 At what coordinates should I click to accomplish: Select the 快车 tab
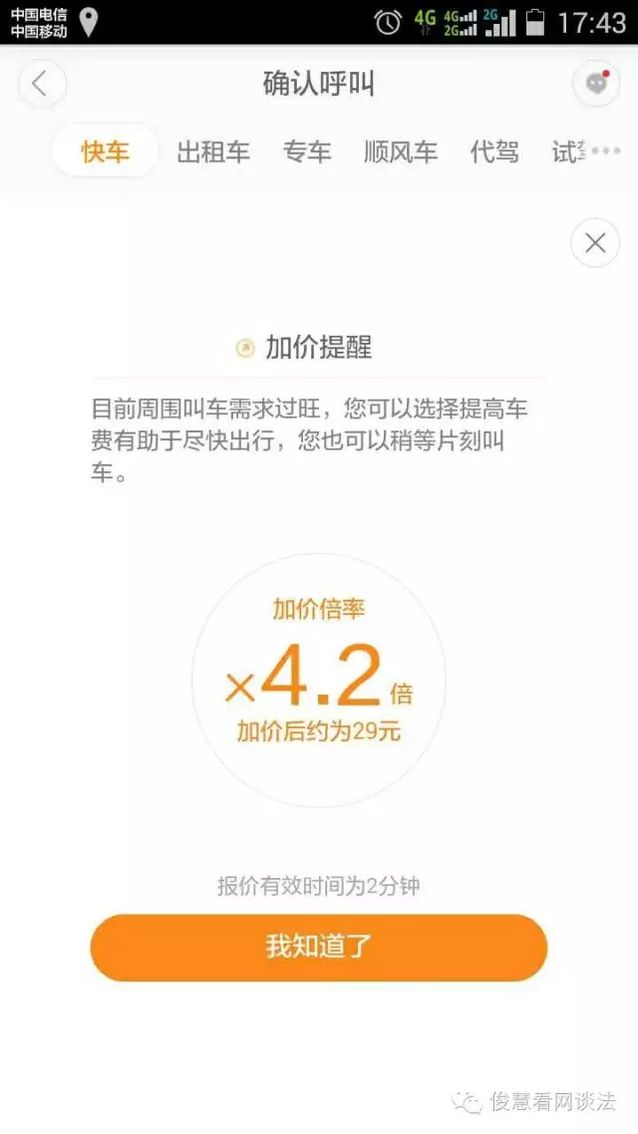point(105,152)
